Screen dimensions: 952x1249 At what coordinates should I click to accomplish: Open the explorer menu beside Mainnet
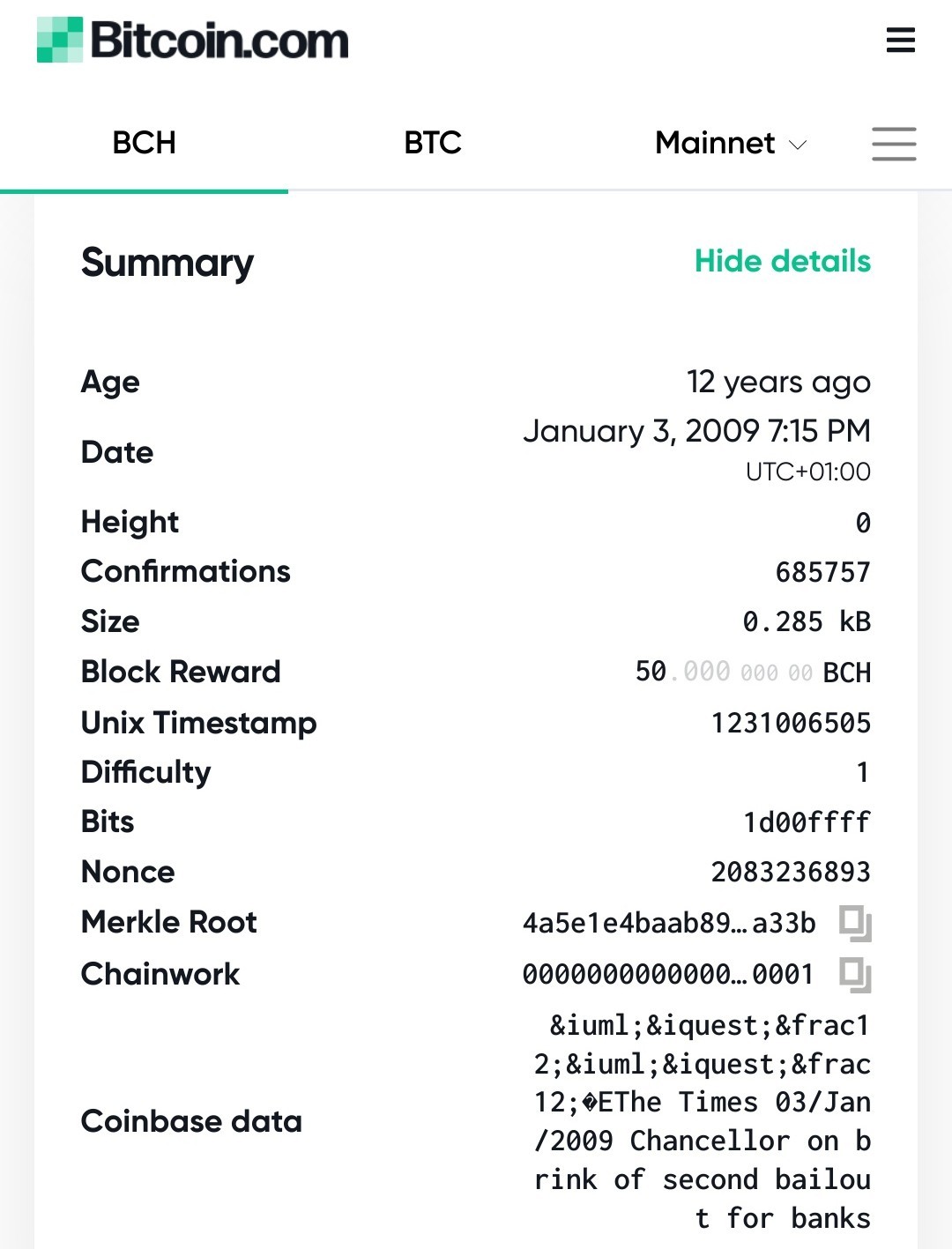(x=894, y=144)
